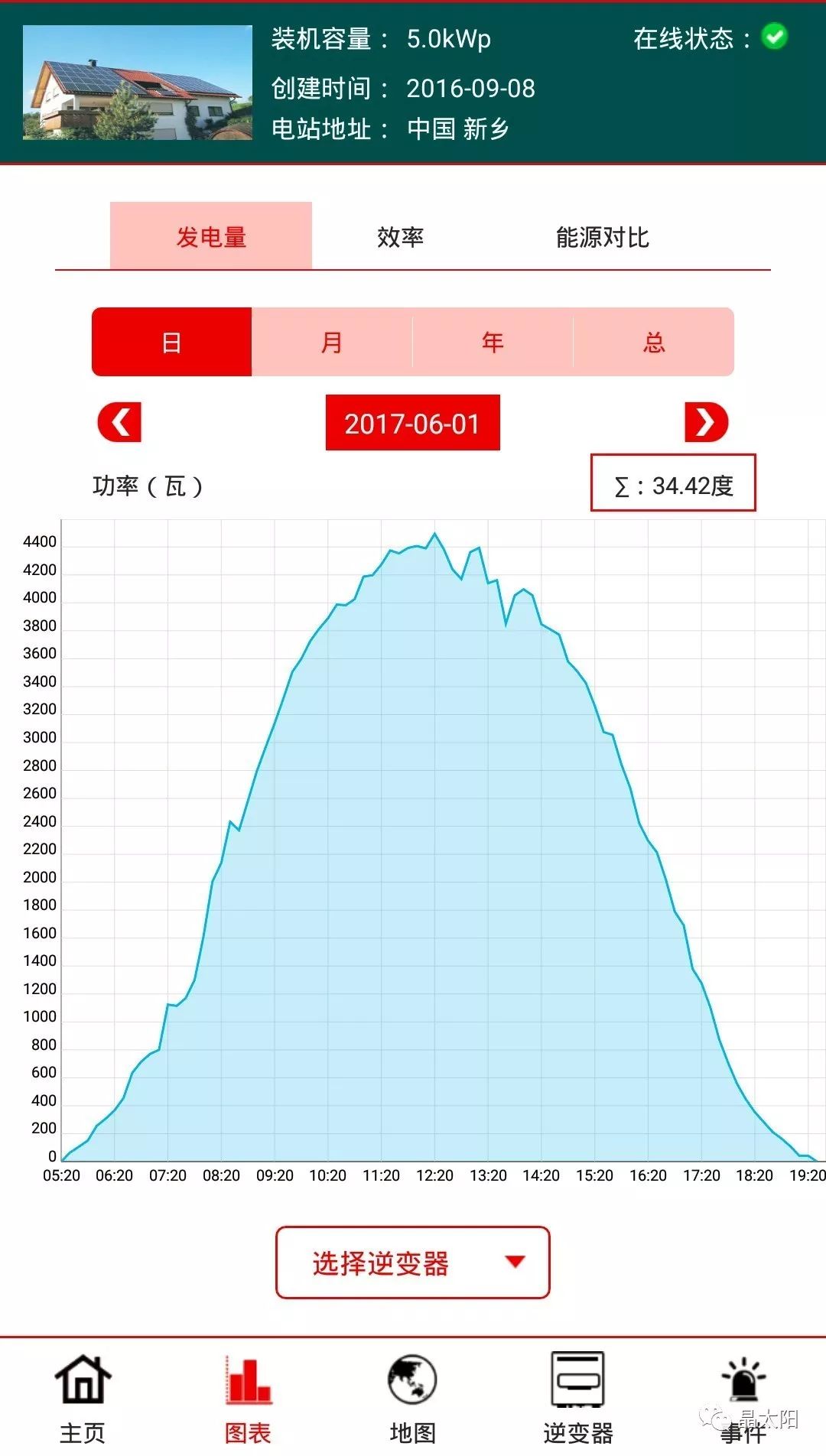Screen dimensions: 826x1456
Task: Show the 总 total period view
Action: pos(654,342)
